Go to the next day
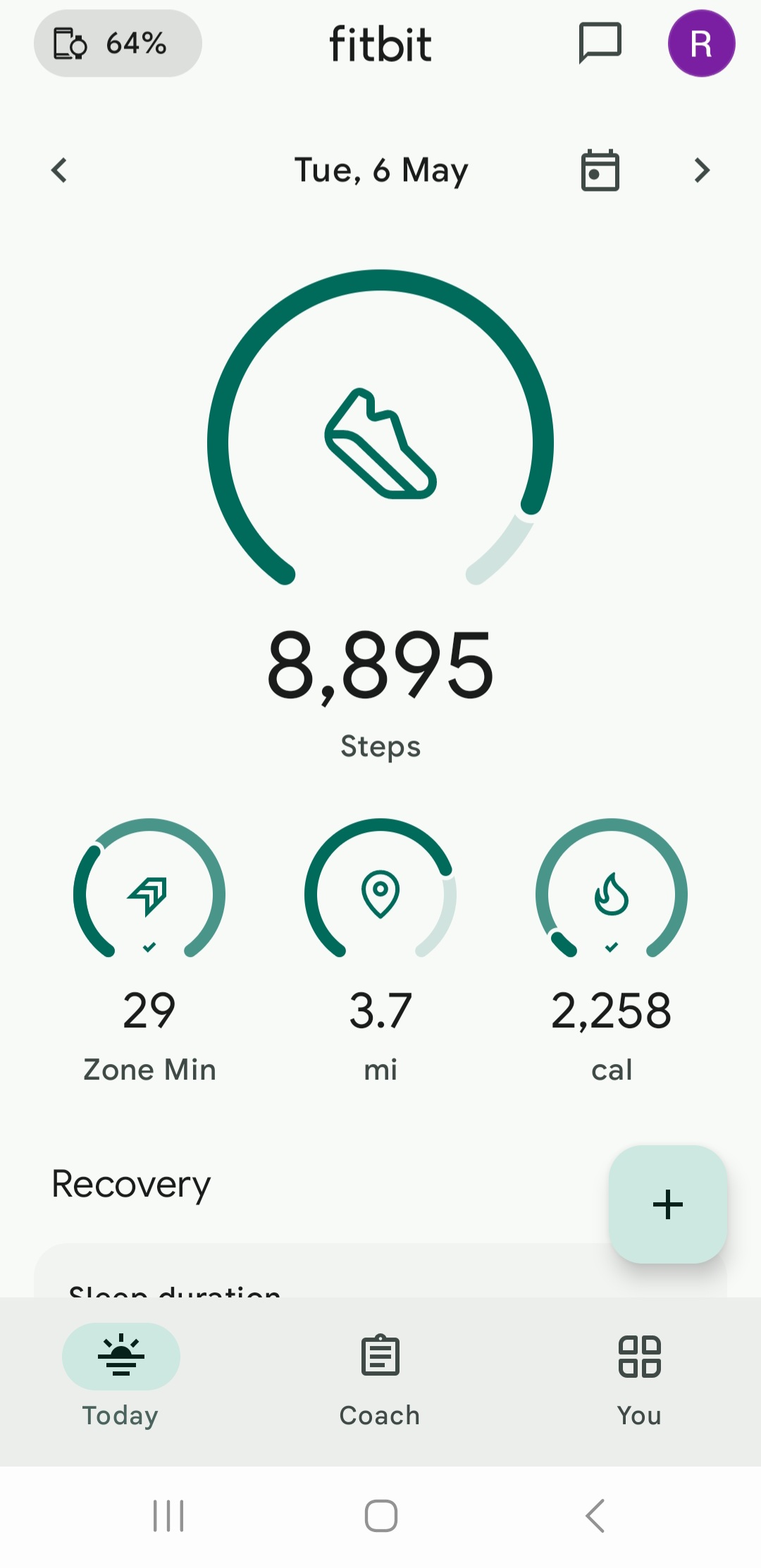Screen dimensions: 761x1568 point(702,171)
